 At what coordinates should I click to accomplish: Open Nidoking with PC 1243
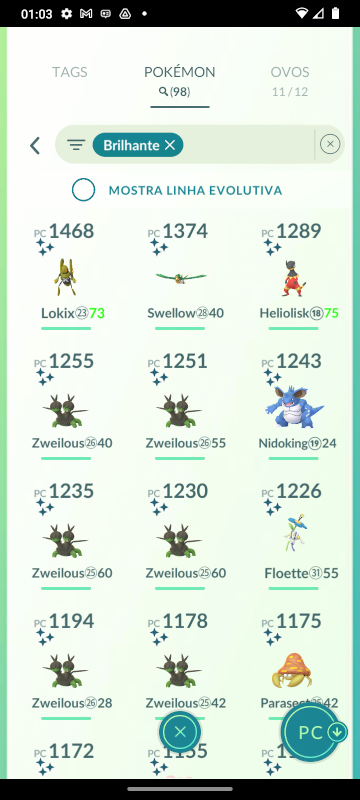tap(294, 406)
